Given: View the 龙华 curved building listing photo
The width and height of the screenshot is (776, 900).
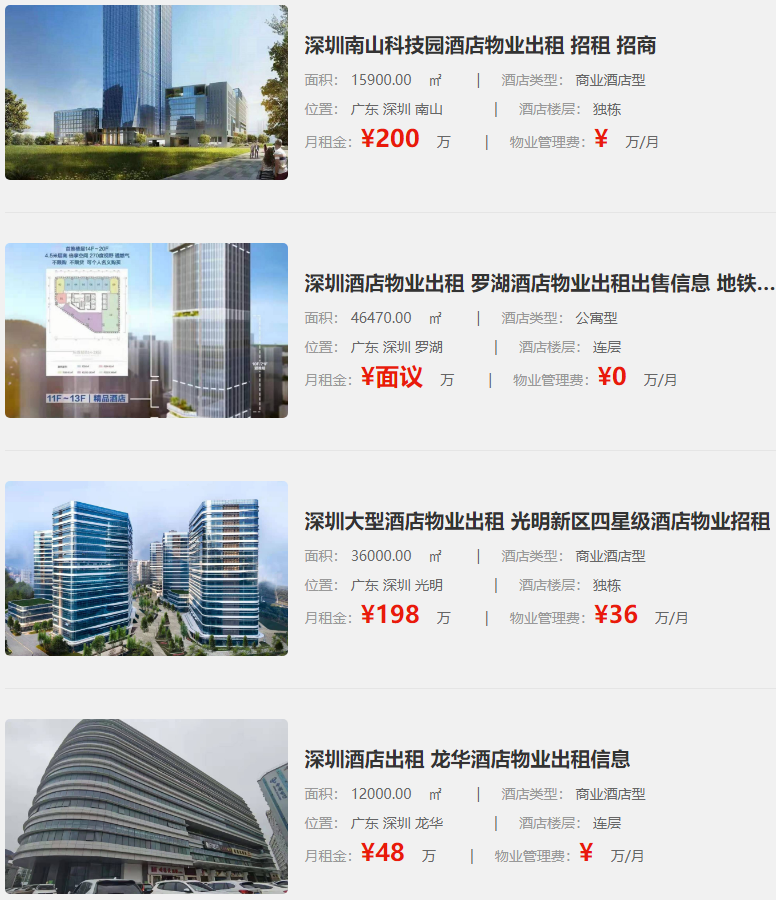Looking at the screenshot, I should click(146, 806).
